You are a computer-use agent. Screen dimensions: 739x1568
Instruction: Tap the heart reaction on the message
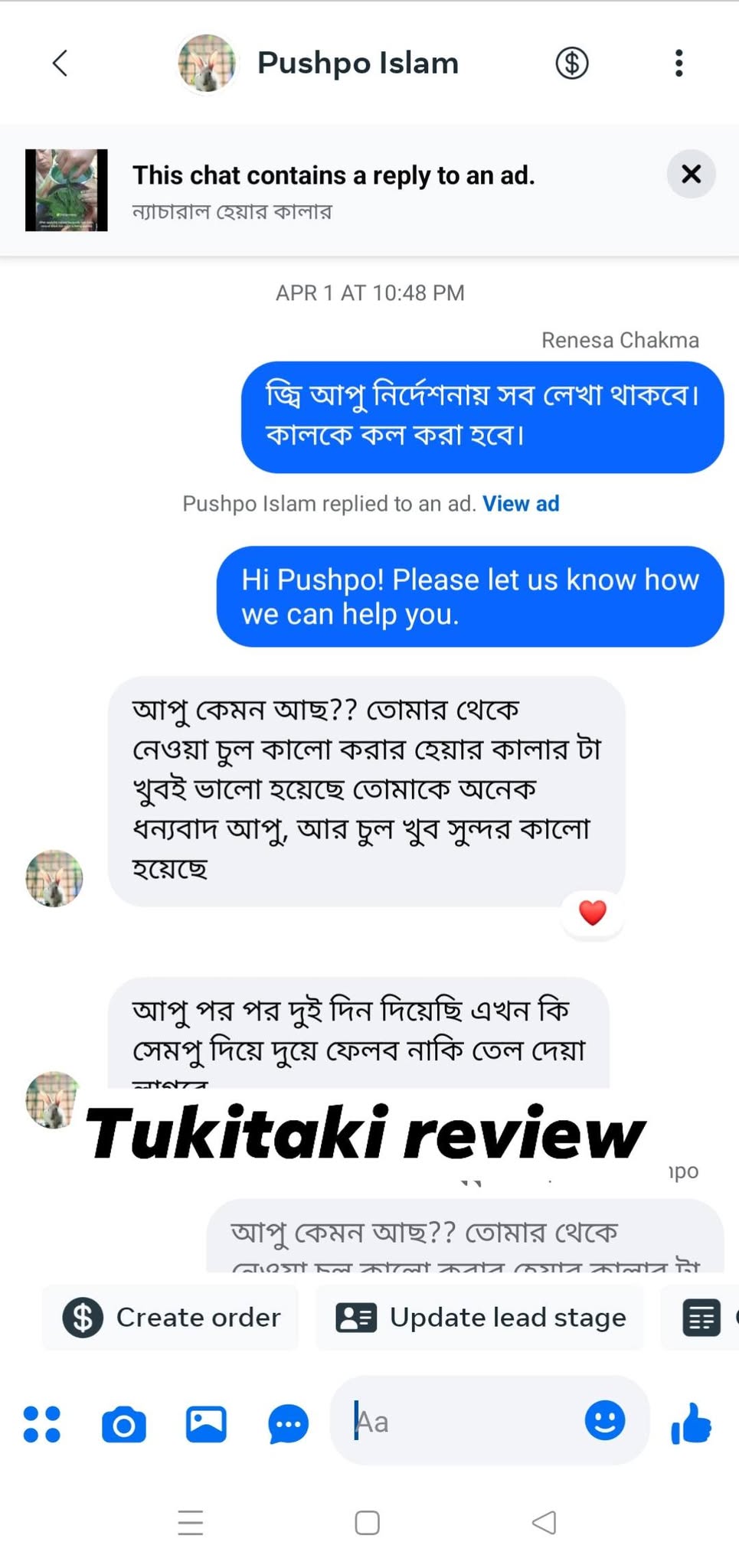coord(592,913)
